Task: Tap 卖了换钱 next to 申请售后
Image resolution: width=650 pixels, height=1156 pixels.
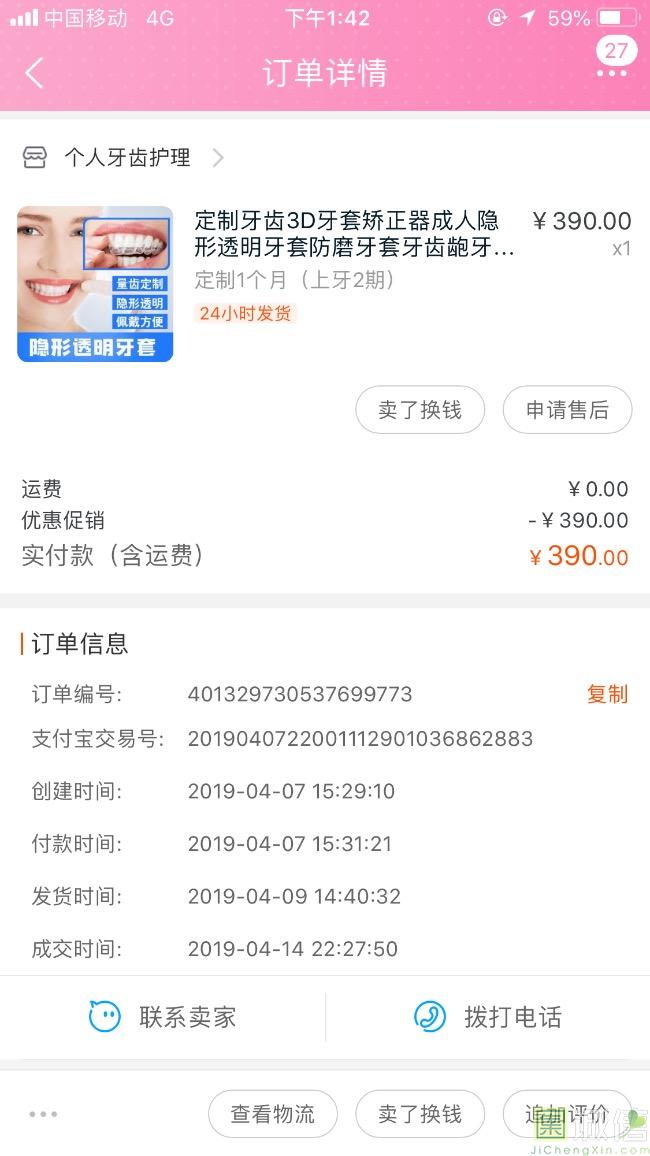Action: click(420, 410)
